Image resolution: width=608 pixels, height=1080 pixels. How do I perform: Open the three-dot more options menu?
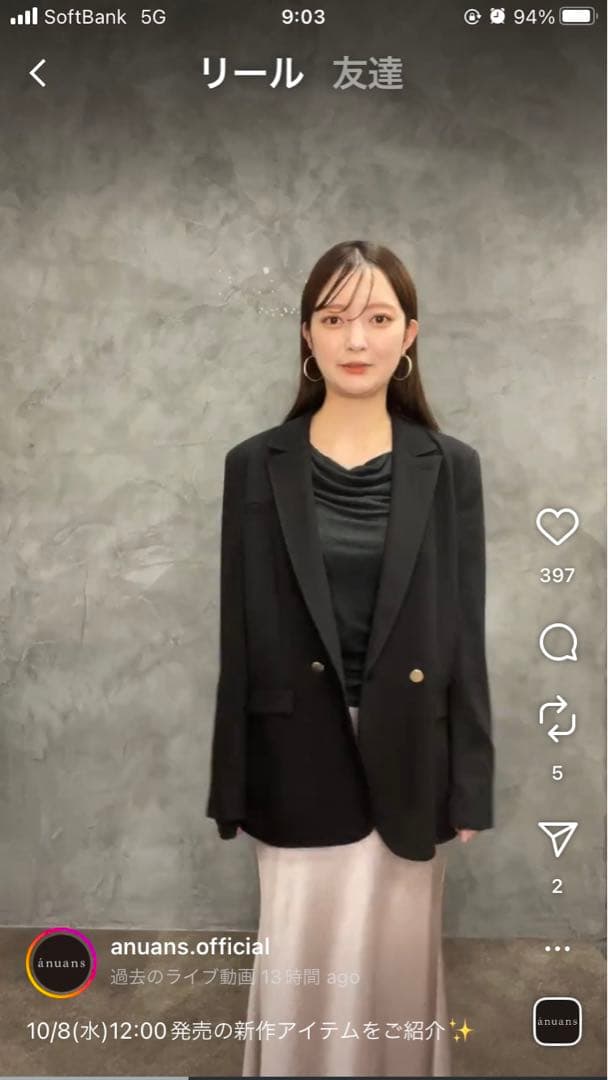click(557, 948)
